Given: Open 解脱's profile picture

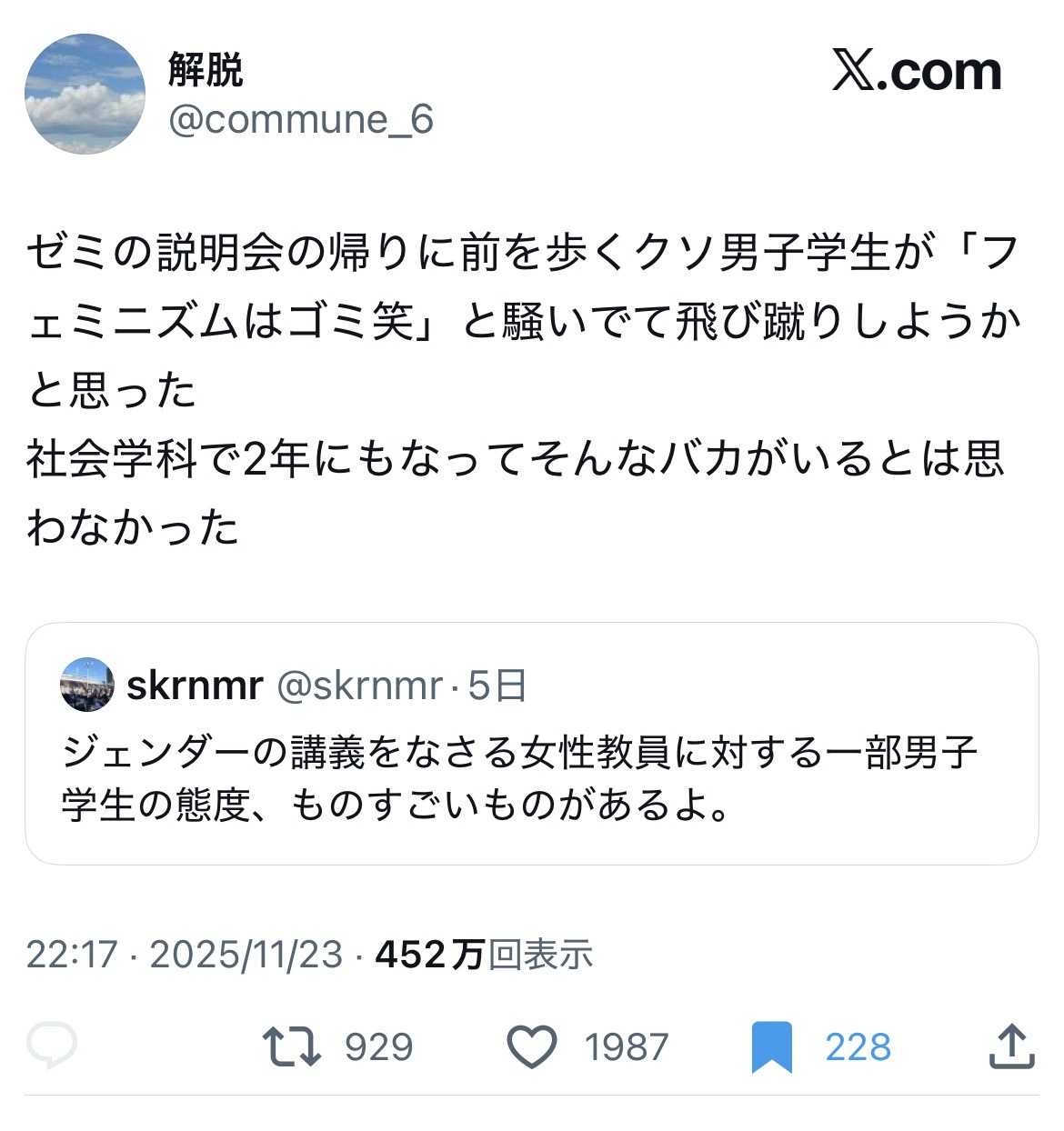Looking at the screenshot, I should [x=85, y=94].
